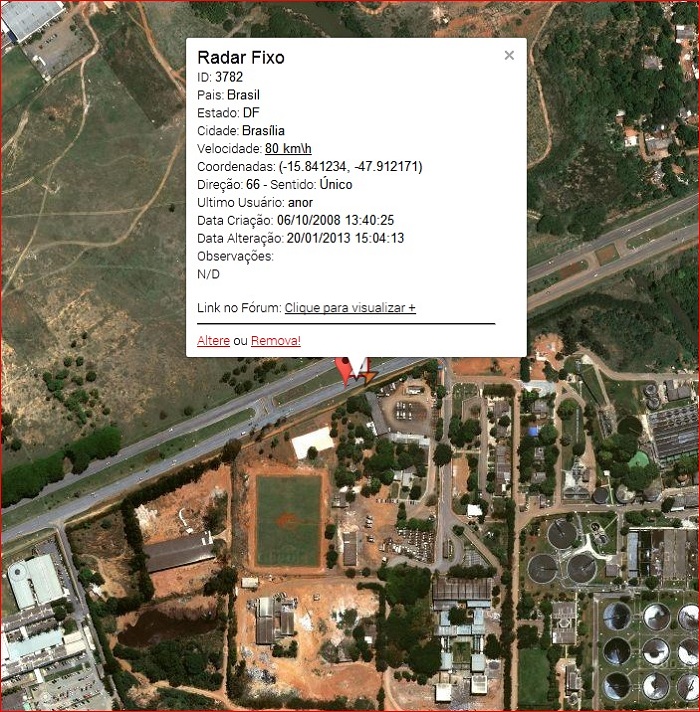
Task: Open the forum link 'Clique para visualizar +'
Action: (350, 308)
